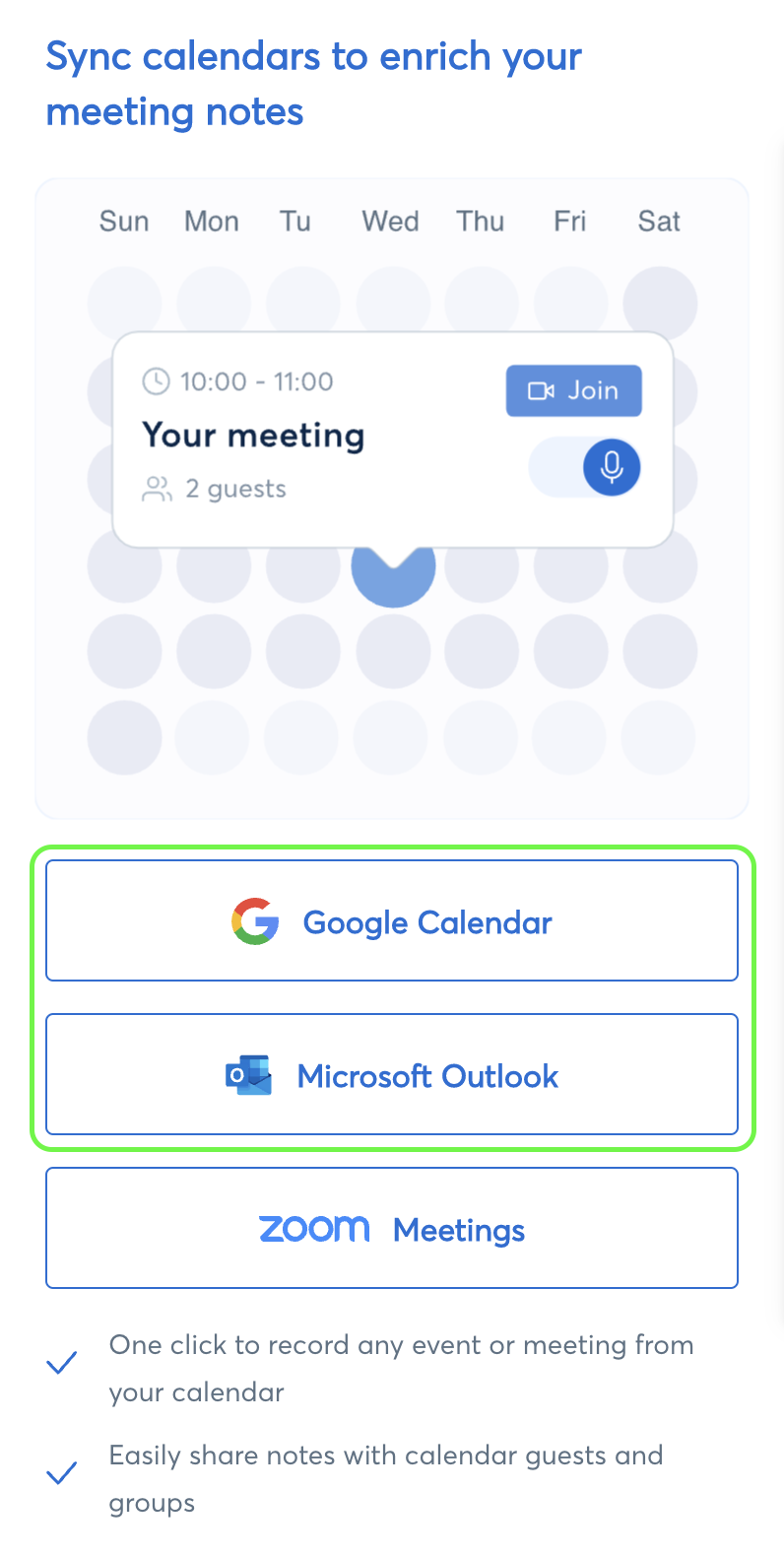The height and width of the screenshot is (1559, 784).
Task: Select the Sun column header
Action: coord(123,221)
